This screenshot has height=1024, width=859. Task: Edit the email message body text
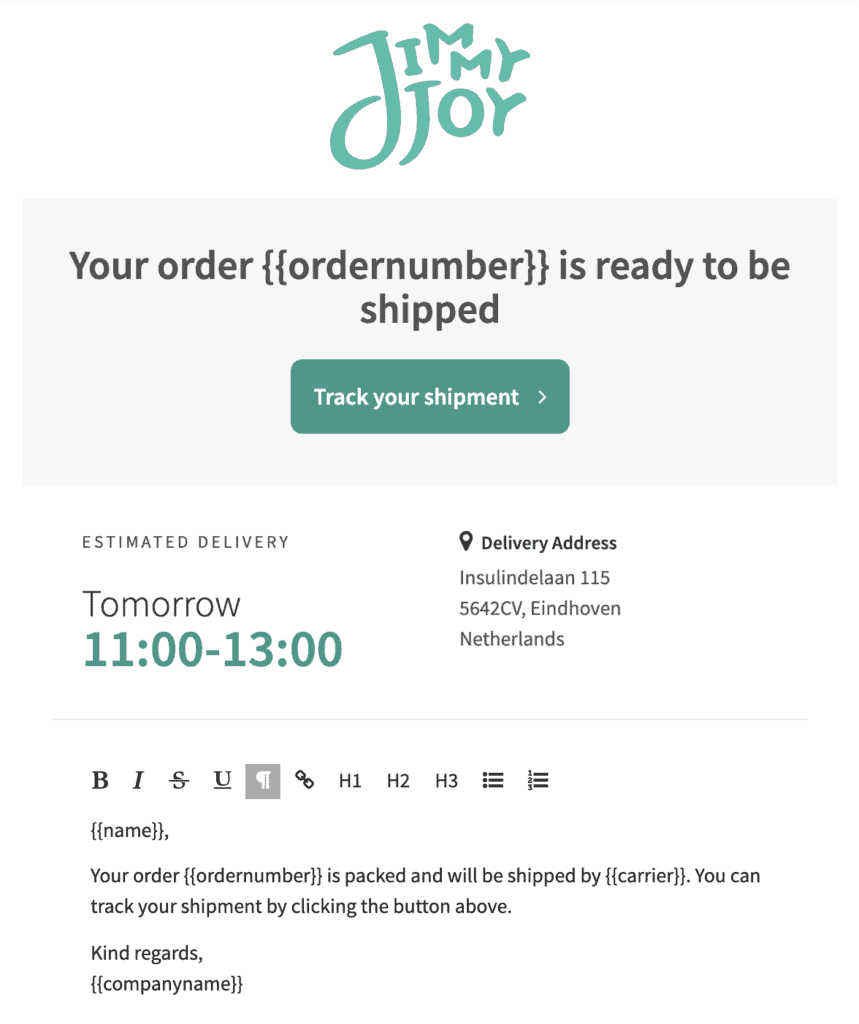point(425,890)
